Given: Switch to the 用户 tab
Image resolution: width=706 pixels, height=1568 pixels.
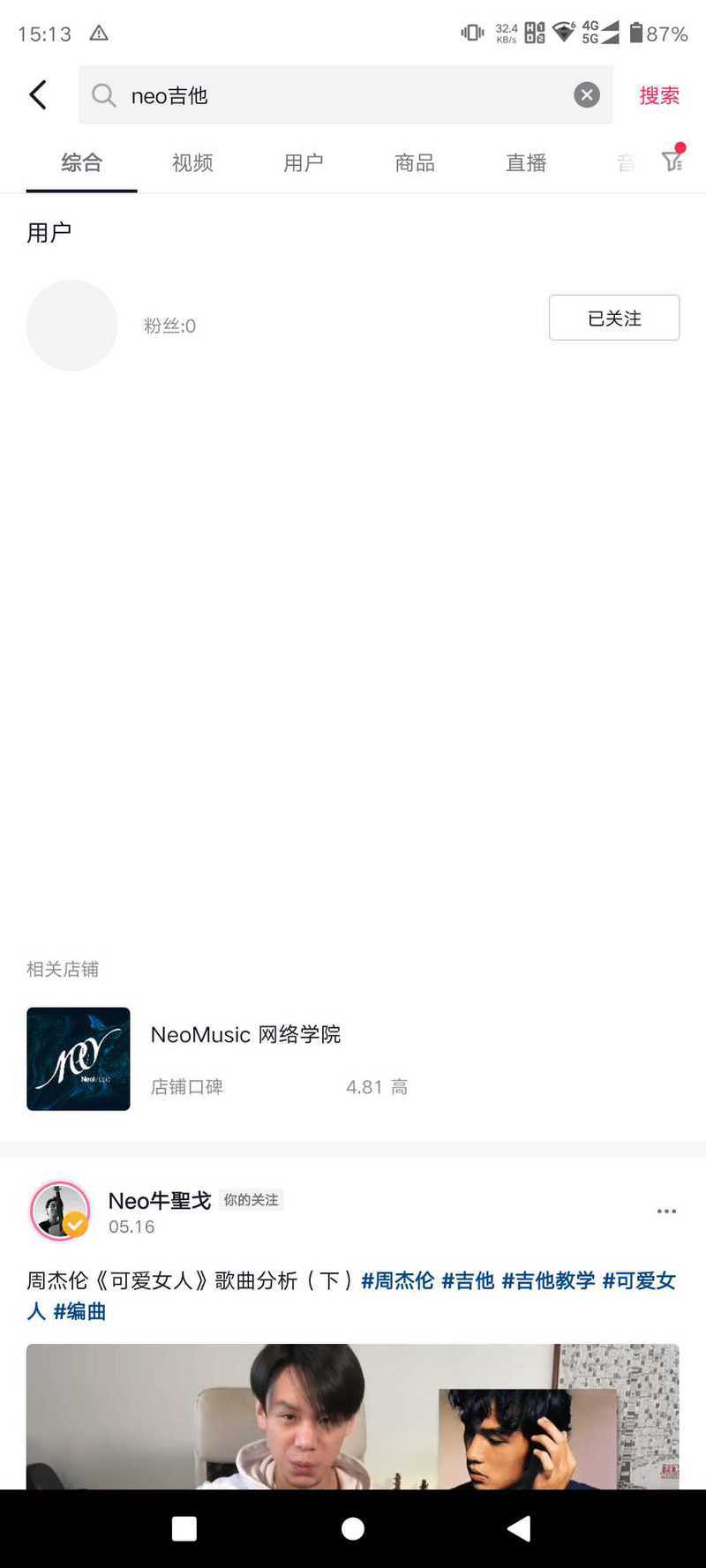Looking at the screenshot, I should point(304,162).
